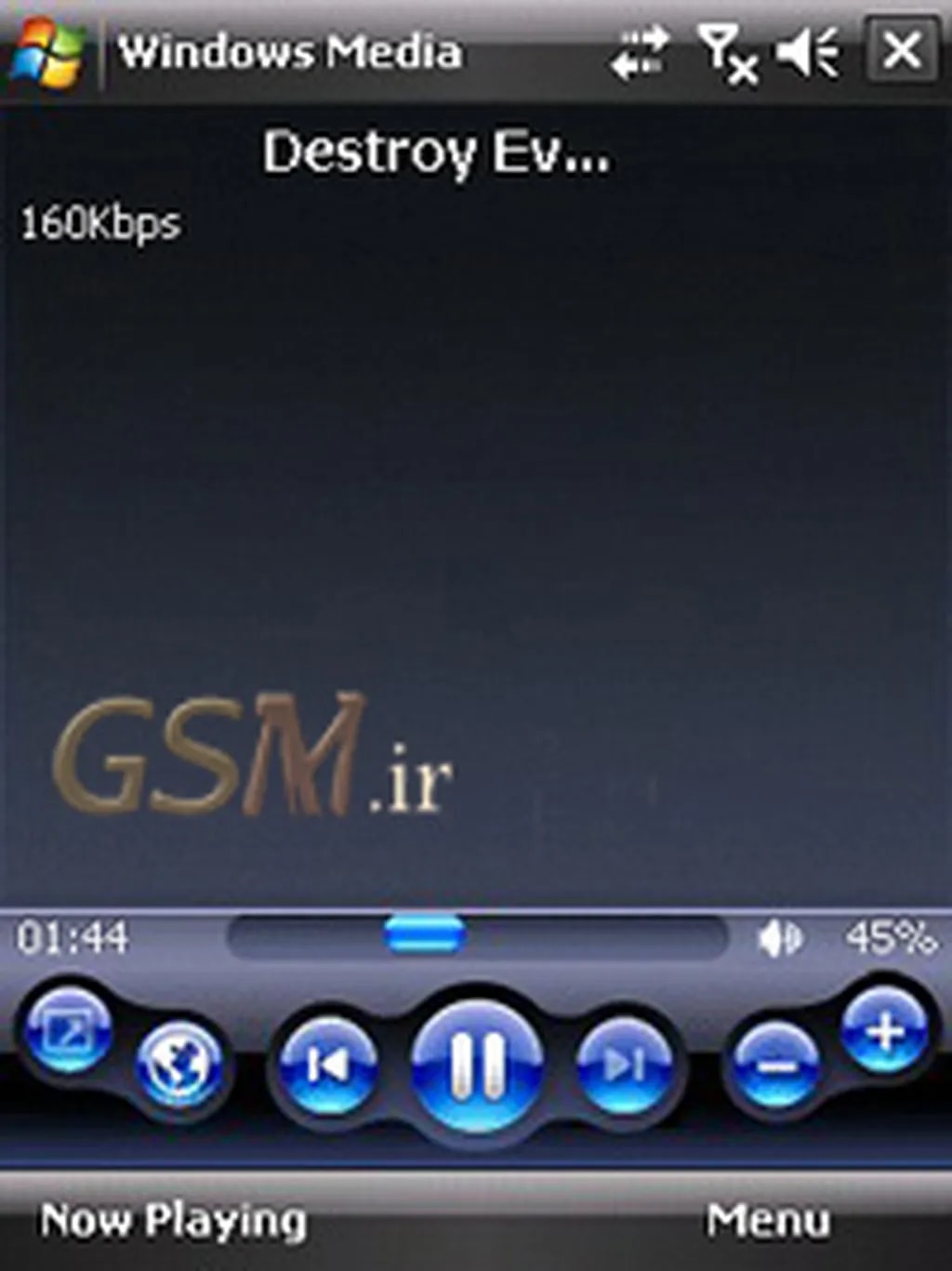This screenshot has width=952, height=1271.
Task: Open system volume speaker icon in title bar
Action: click(808, 52)
